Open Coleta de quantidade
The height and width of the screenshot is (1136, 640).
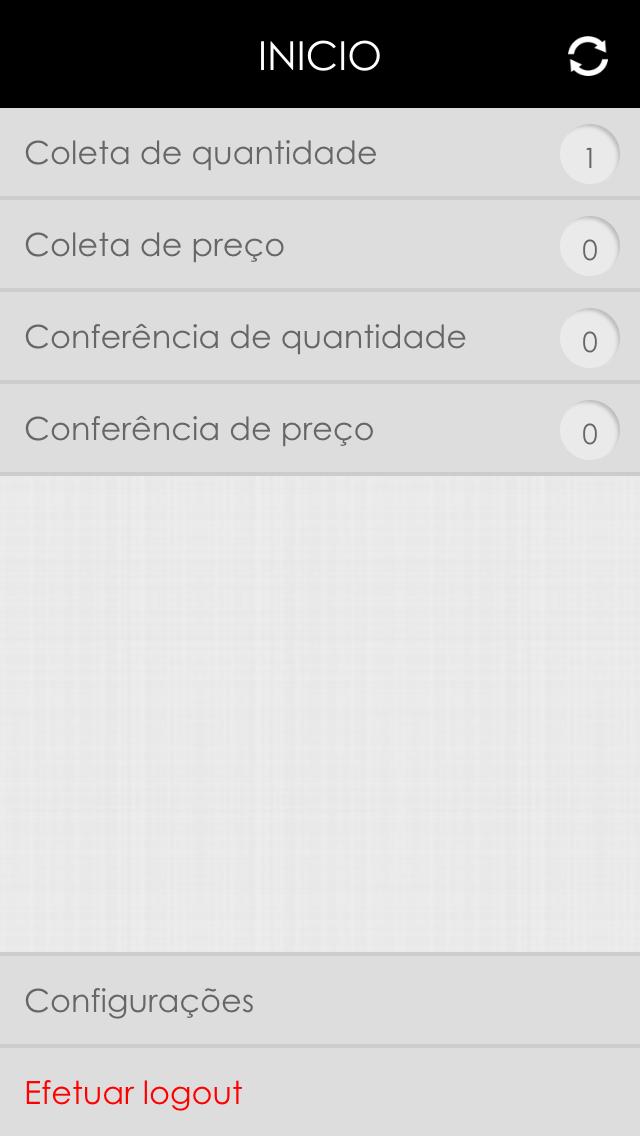[x=200, y=154]
